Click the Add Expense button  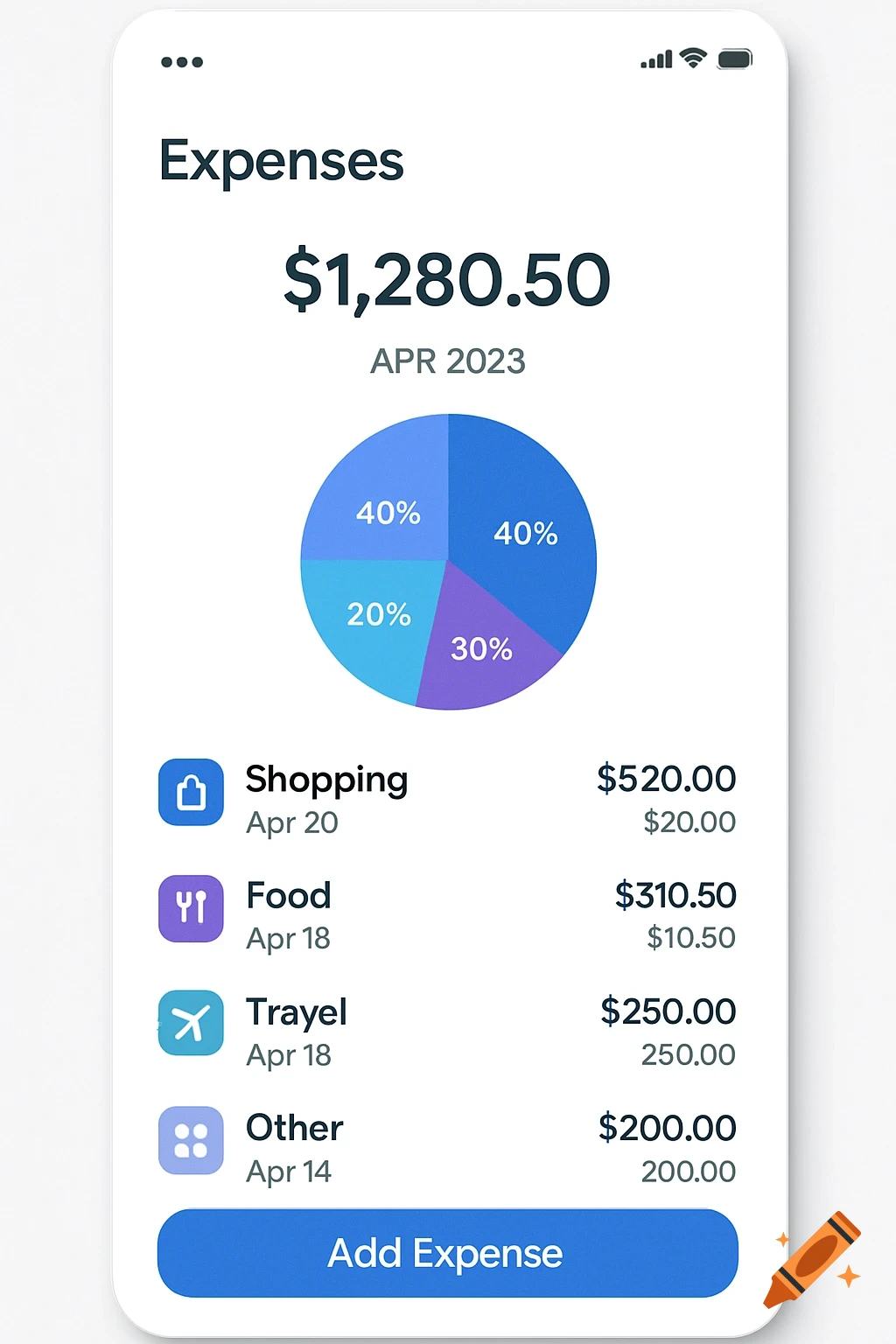pos(447,1253)
